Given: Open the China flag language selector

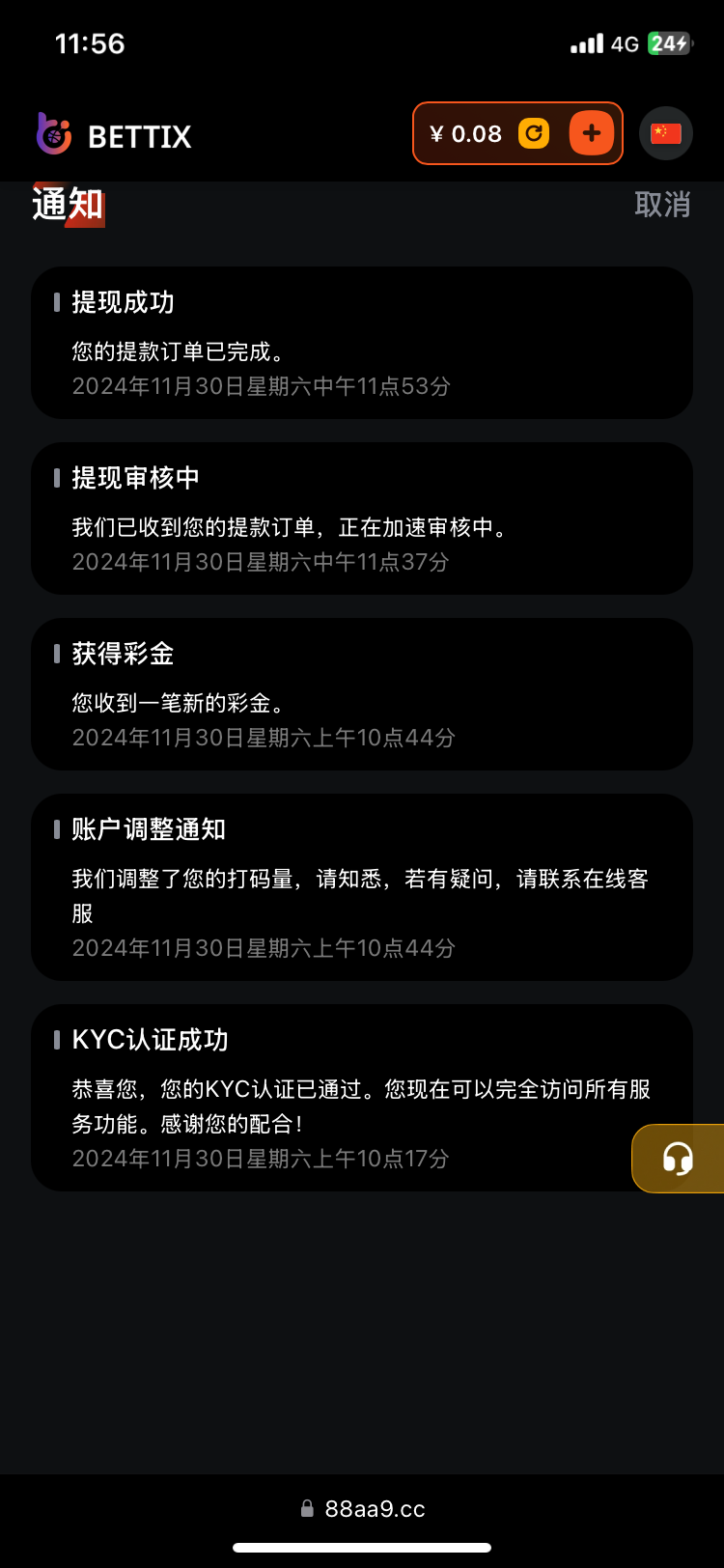Looking at the screenshot, I should tap(666, 133).
